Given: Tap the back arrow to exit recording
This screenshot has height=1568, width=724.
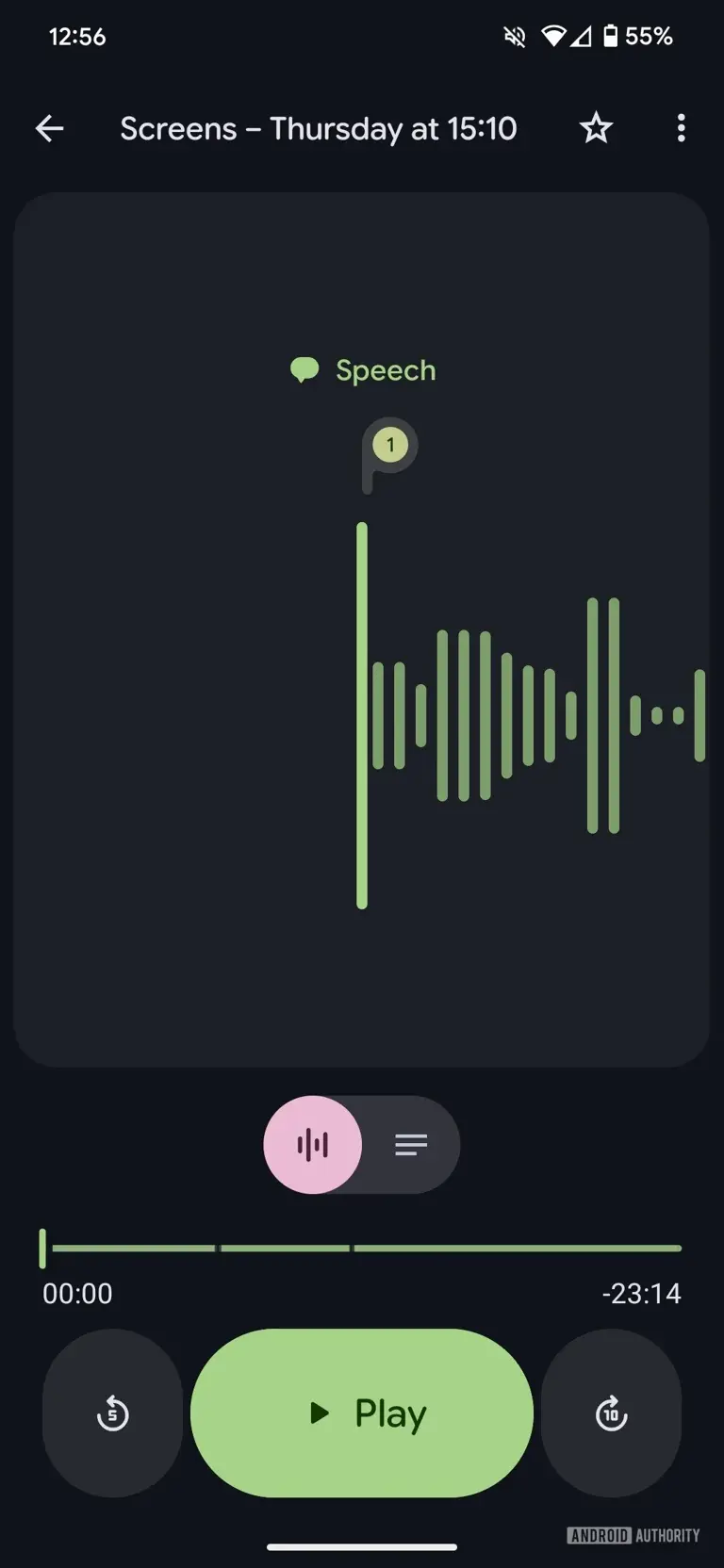Looking at the screenshot, I should point(49,128).
